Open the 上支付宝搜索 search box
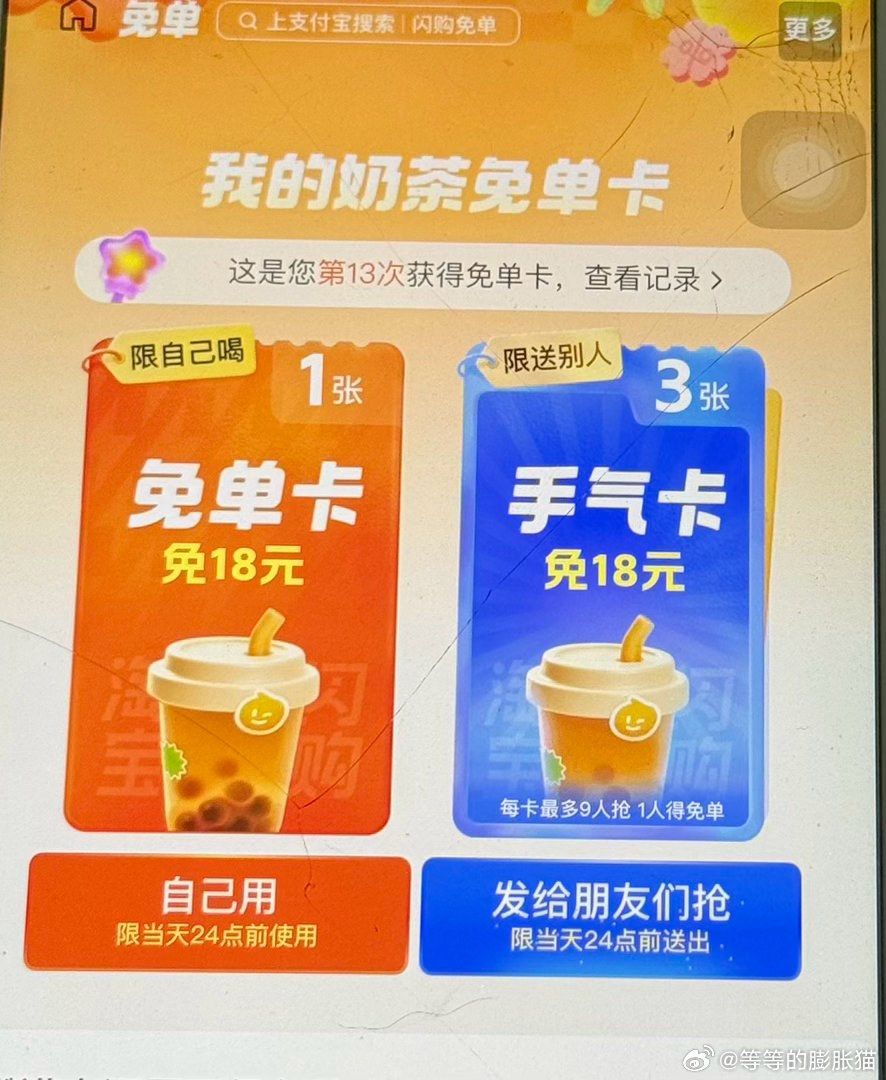This screenshot has width=886, height=1080. tap(368, 23)
